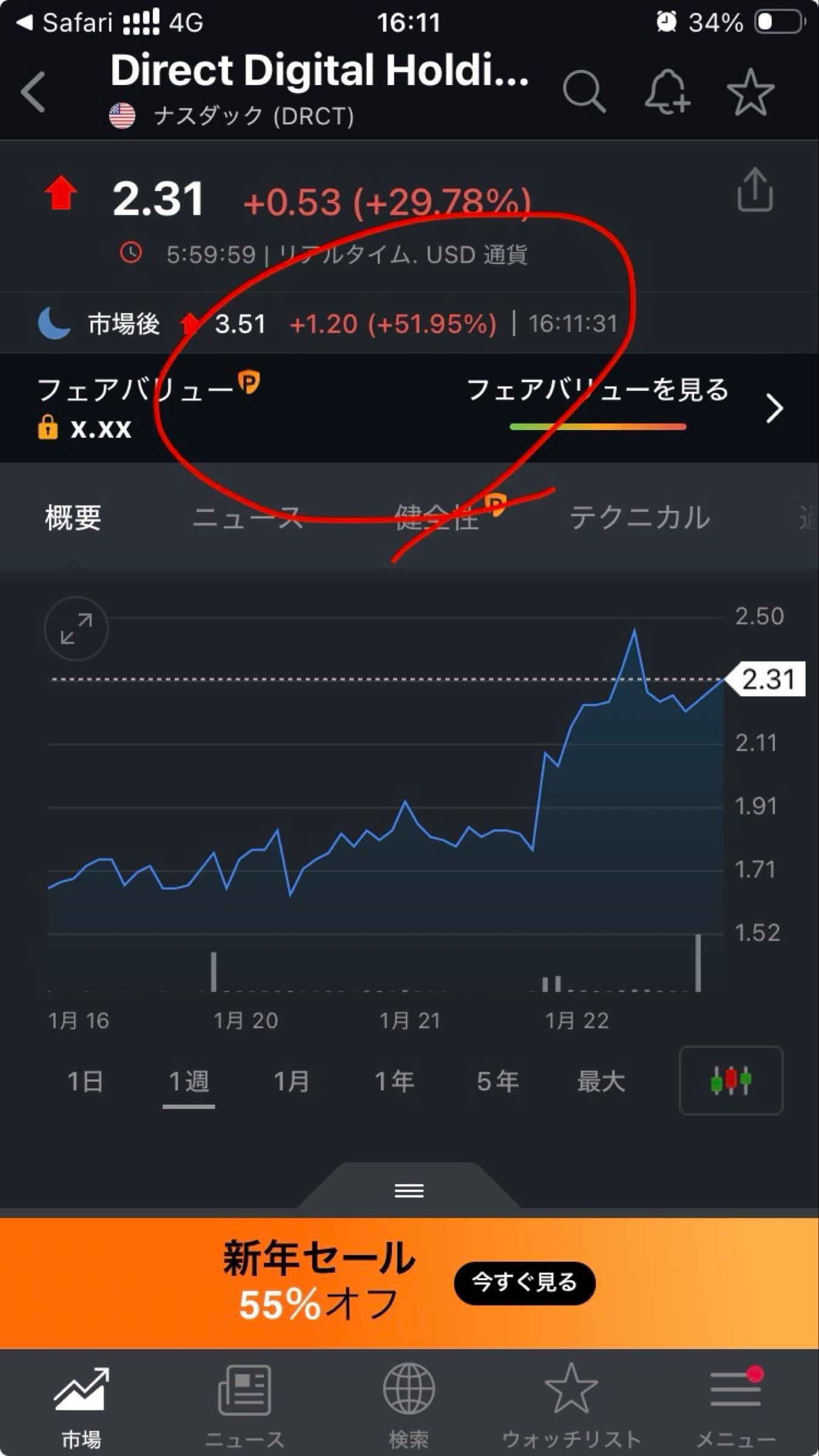This screenshot has width=819, height=1456.
Task: Tap the fair value gradient gauge
Action: point(598,426)
